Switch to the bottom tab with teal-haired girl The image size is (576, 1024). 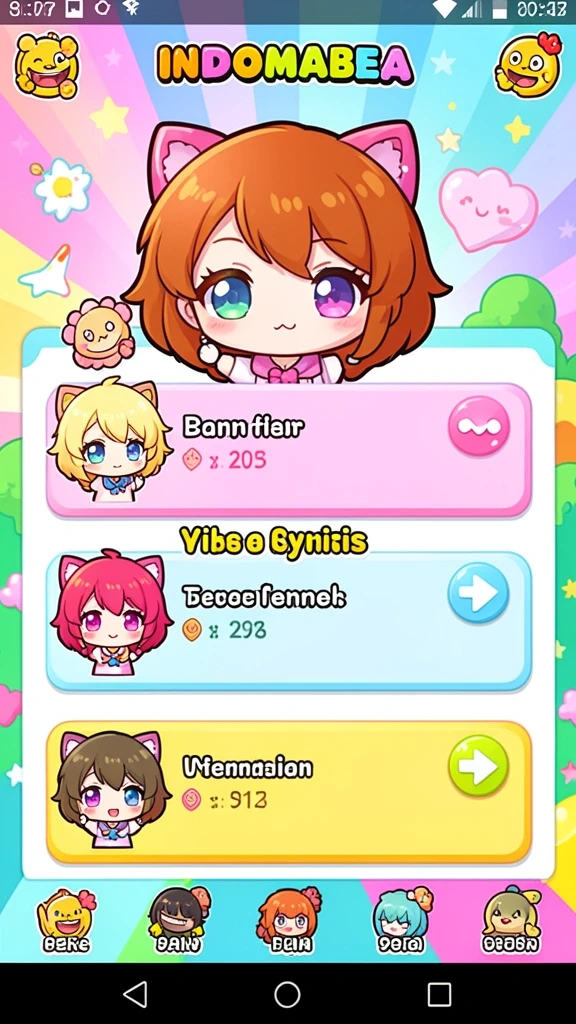[401, 920]
